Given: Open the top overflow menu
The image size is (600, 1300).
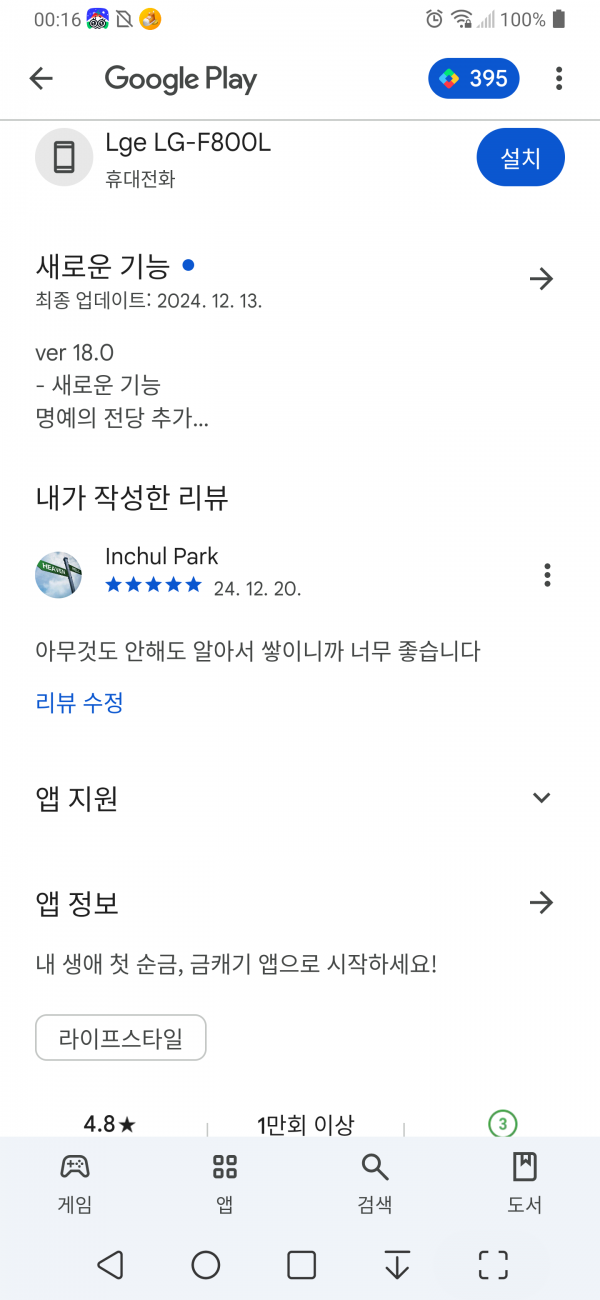Looking at the screenshot, I should pos(559,79).
